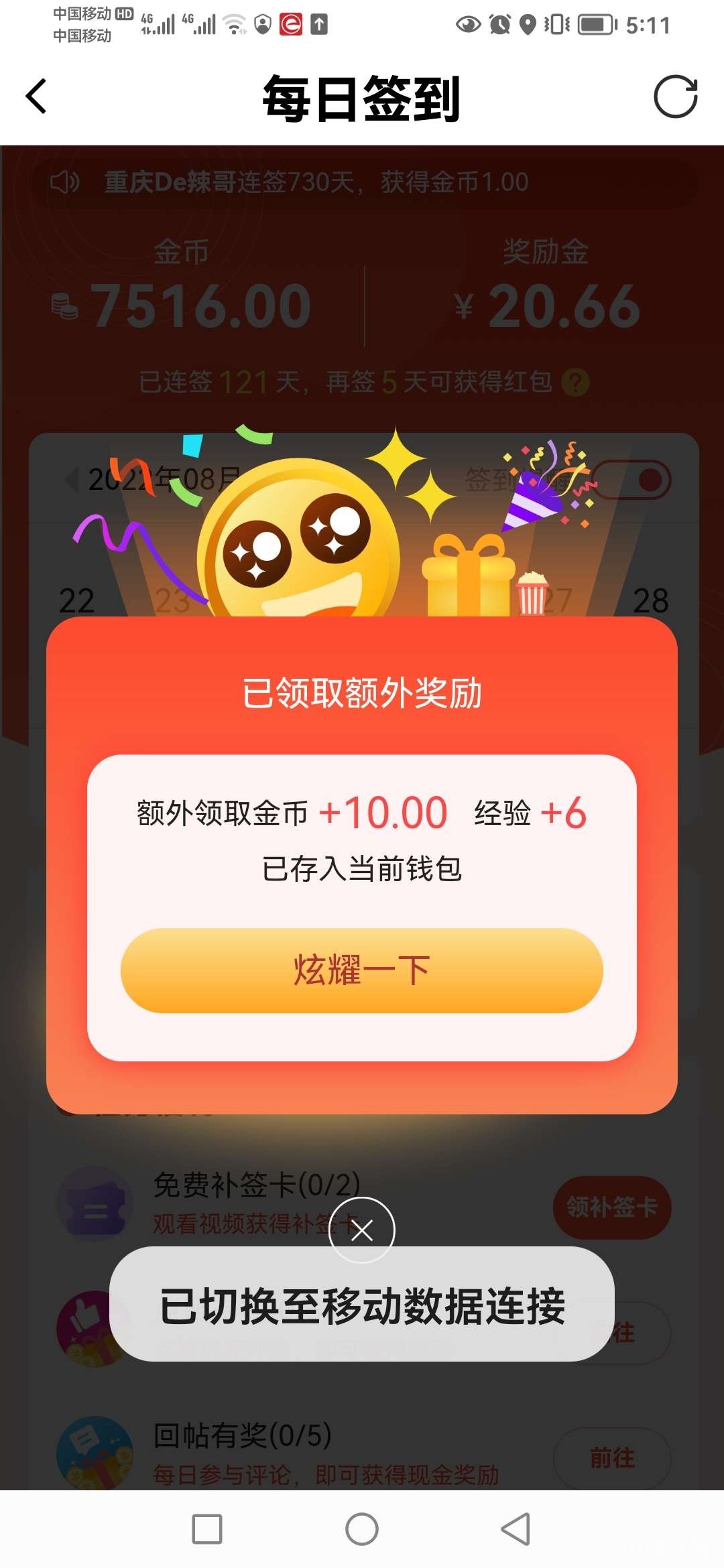The image size is (724, 1568).
Task: Open the system home screen
Action: [x=362, y=1529]
